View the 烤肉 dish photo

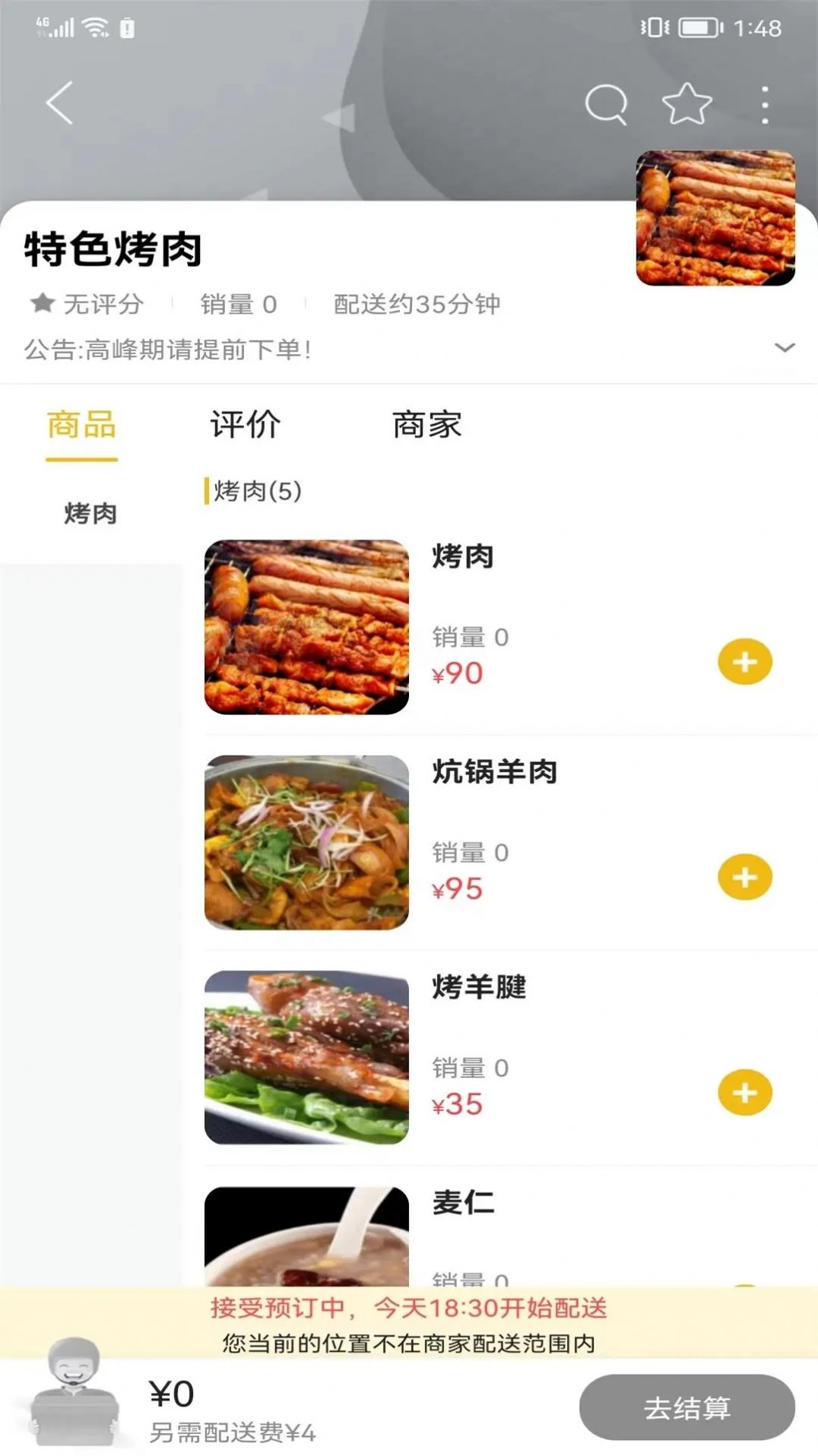pyautogui.click(x=305, y=625)
